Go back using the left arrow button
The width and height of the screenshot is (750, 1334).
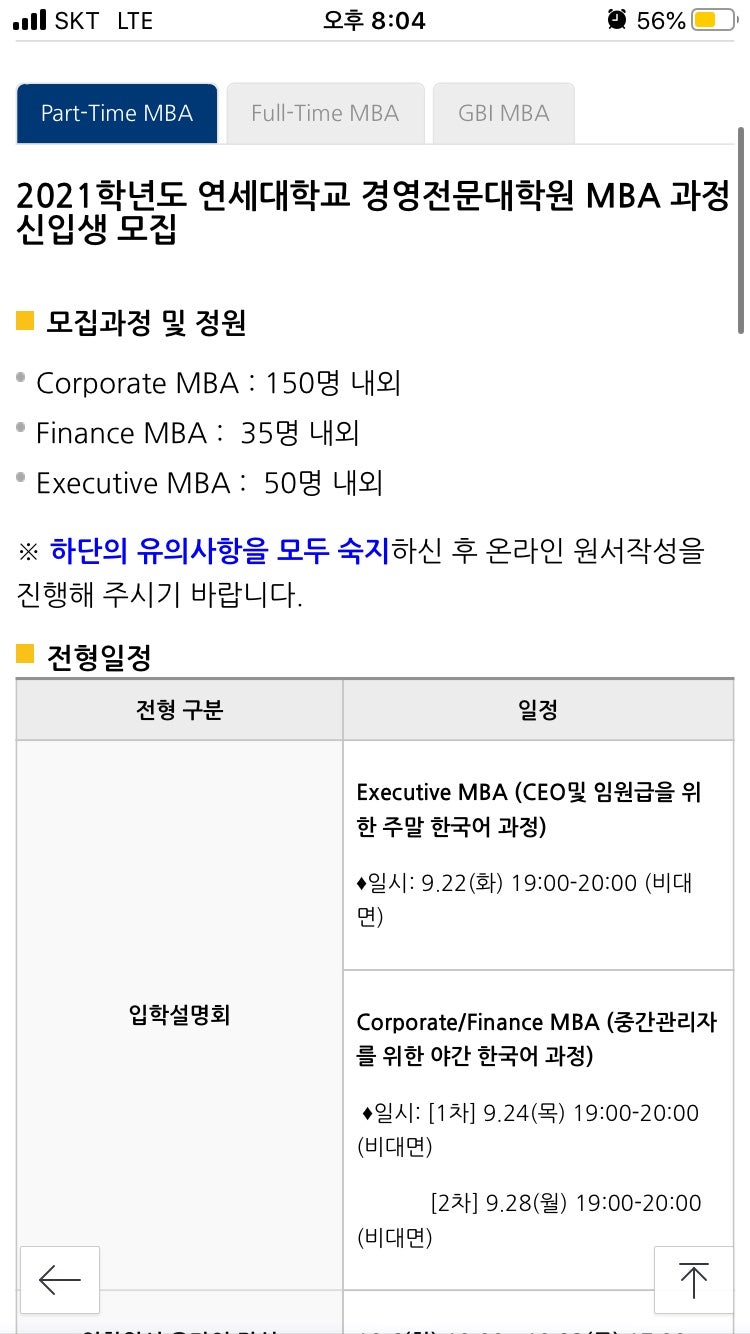(60, 1279)
